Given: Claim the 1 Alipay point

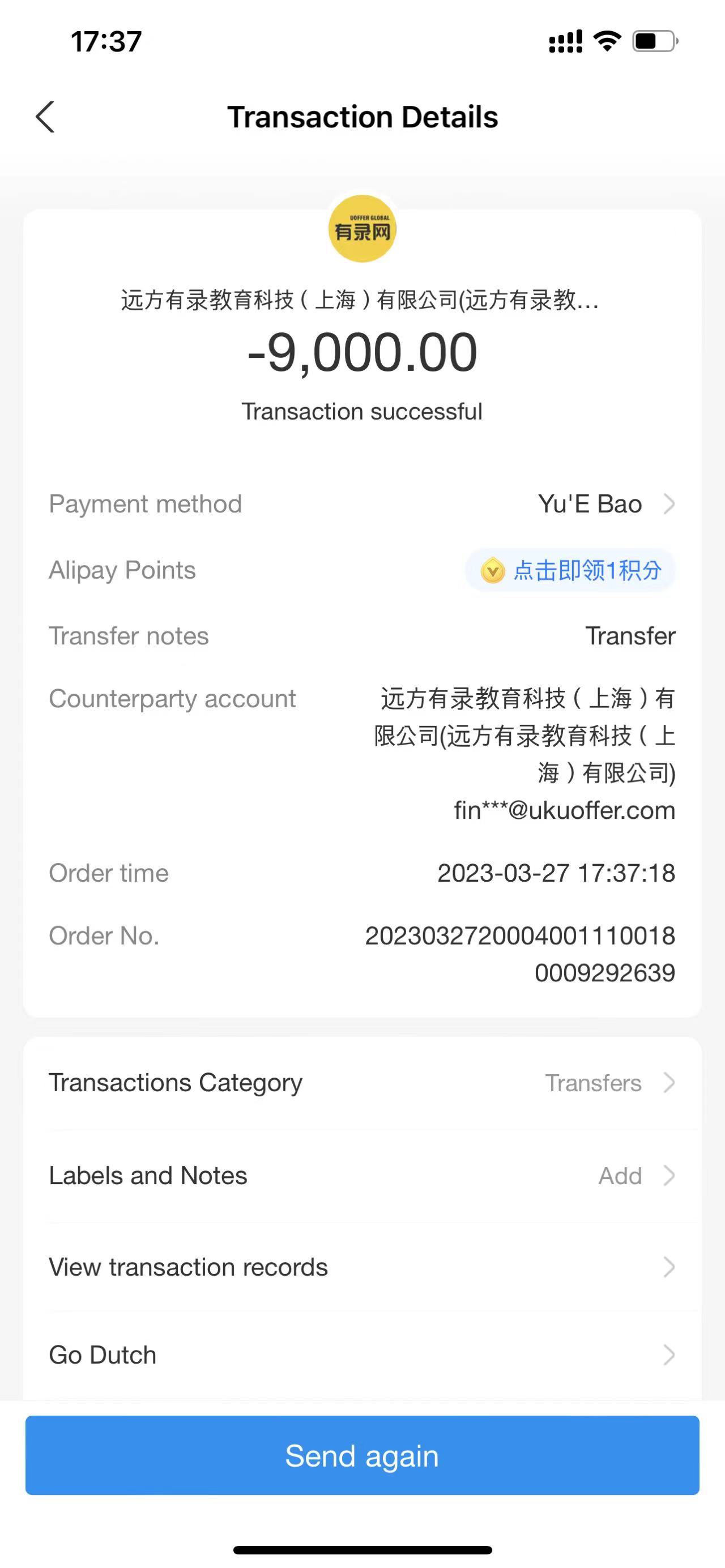Looking at the screenshot, I should pos(570,570).
